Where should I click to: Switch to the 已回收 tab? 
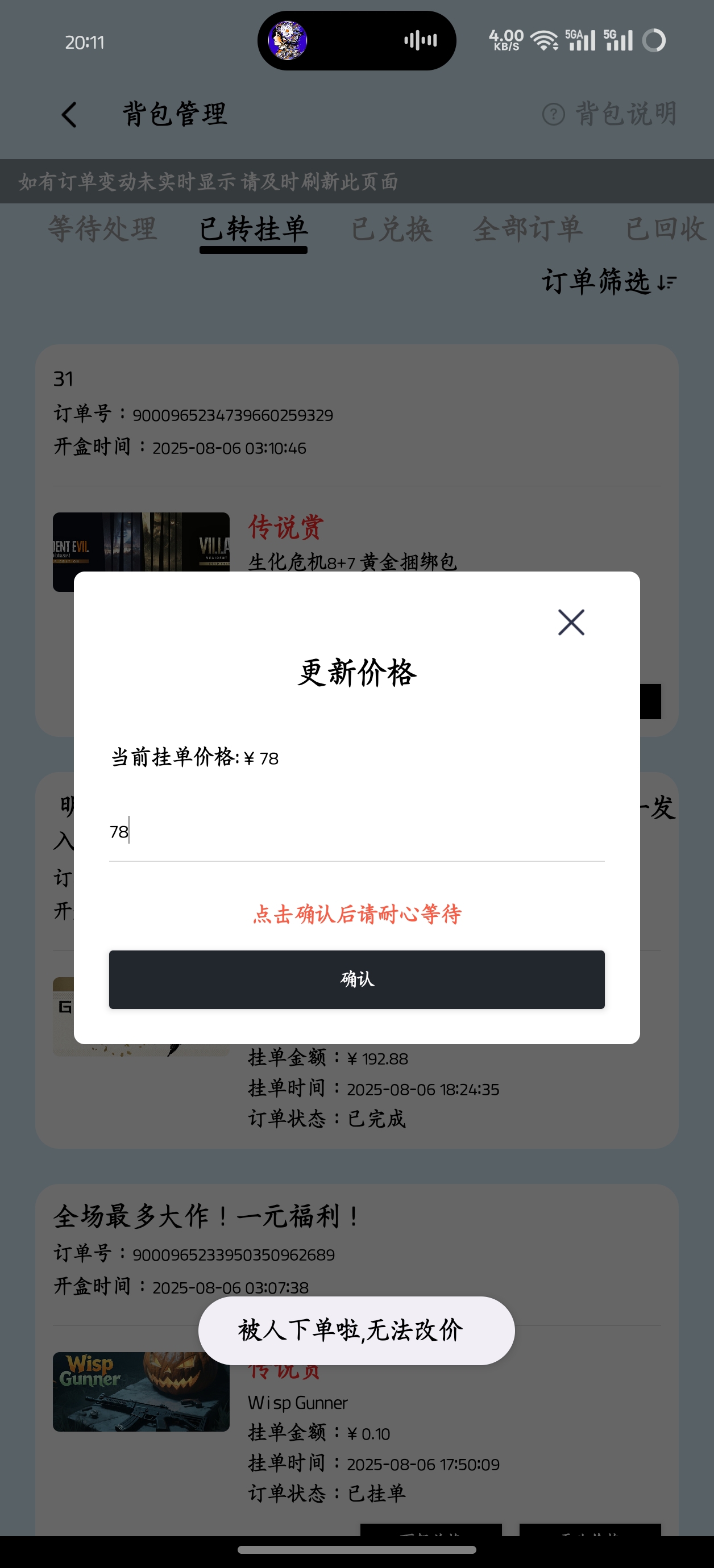coord(665,230)
